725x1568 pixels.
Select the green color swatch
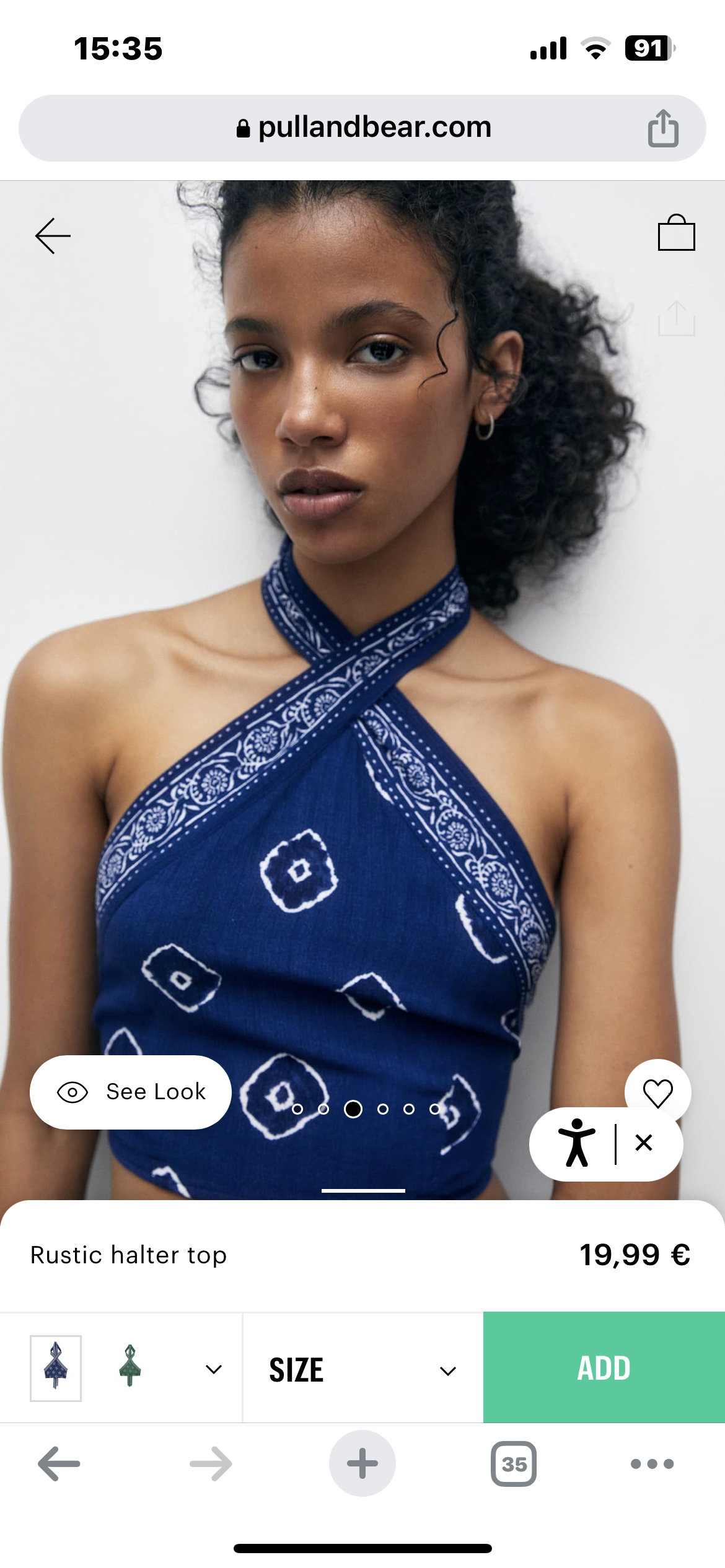130,1368
